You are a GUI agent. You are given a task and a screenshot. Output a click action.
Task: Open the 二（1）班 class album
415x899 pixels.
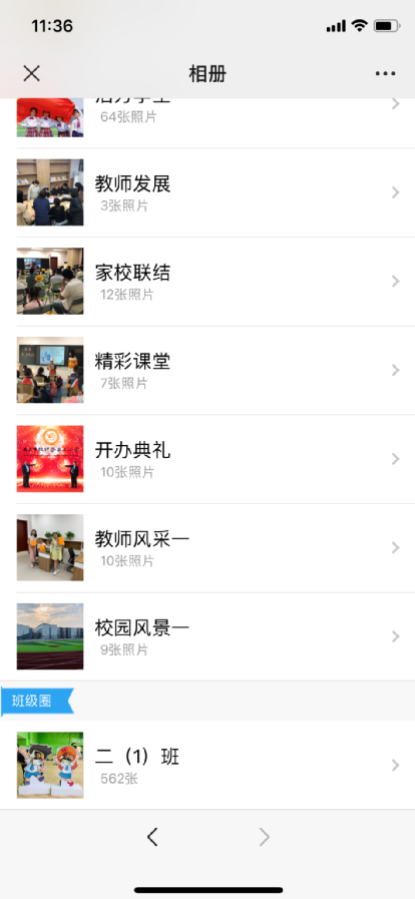tap(208, 765)
